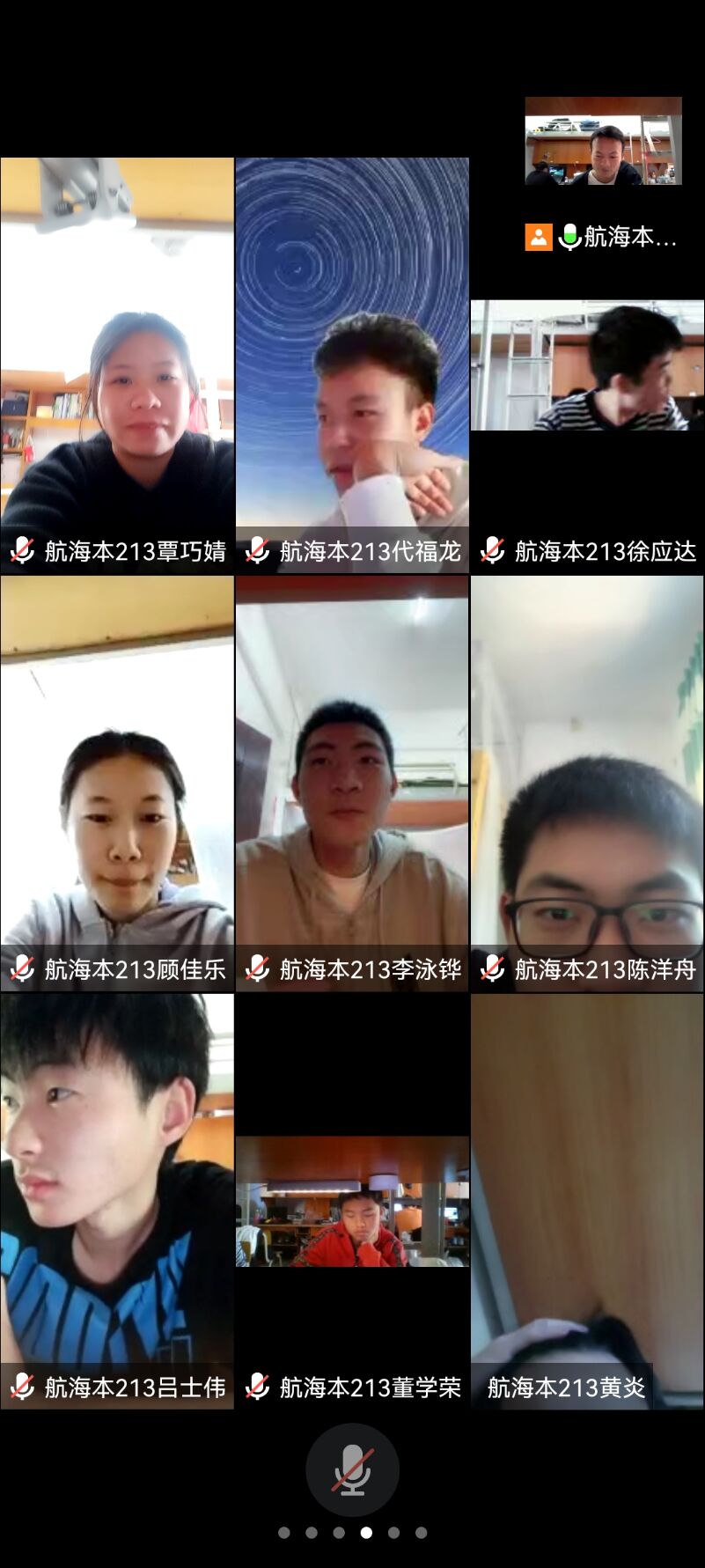Open the active speaker's small video window
The height and width of the screenshot is (1568, 705).
click(x=603, y=141)
